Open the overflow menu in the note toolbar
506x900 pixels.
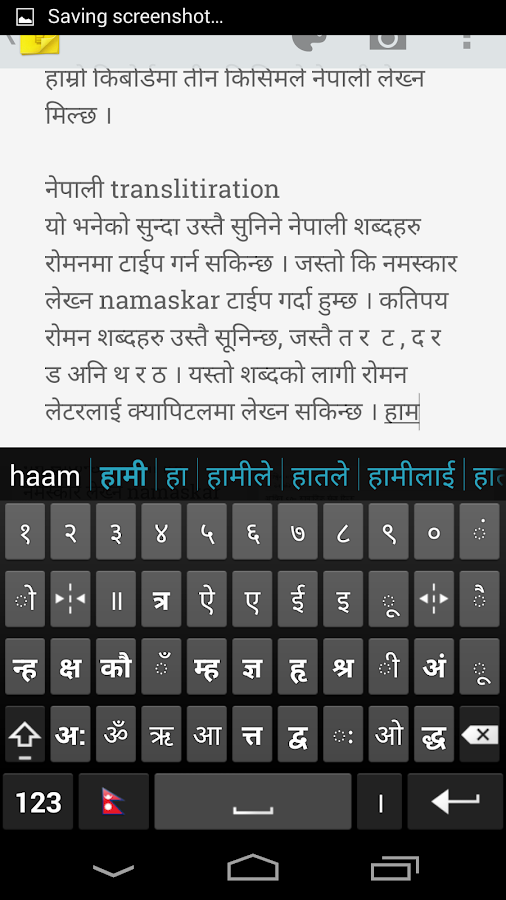[467, 41]
